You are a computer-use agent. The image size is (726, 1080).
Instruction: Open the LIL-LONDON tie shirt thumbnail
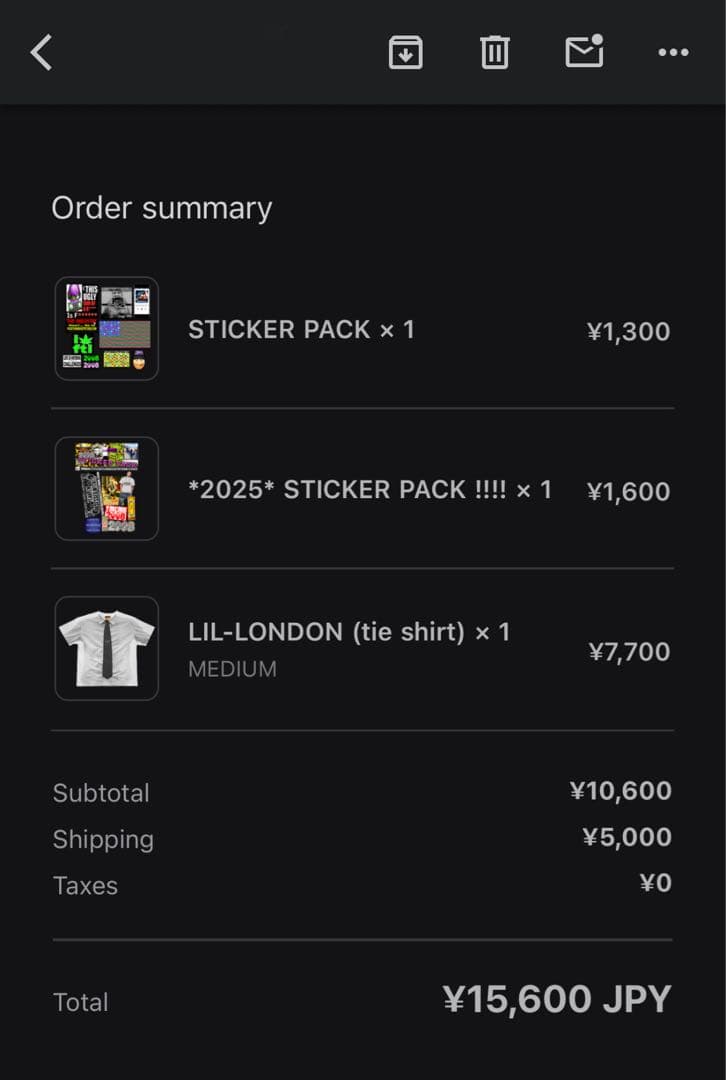tap(106, 648)
